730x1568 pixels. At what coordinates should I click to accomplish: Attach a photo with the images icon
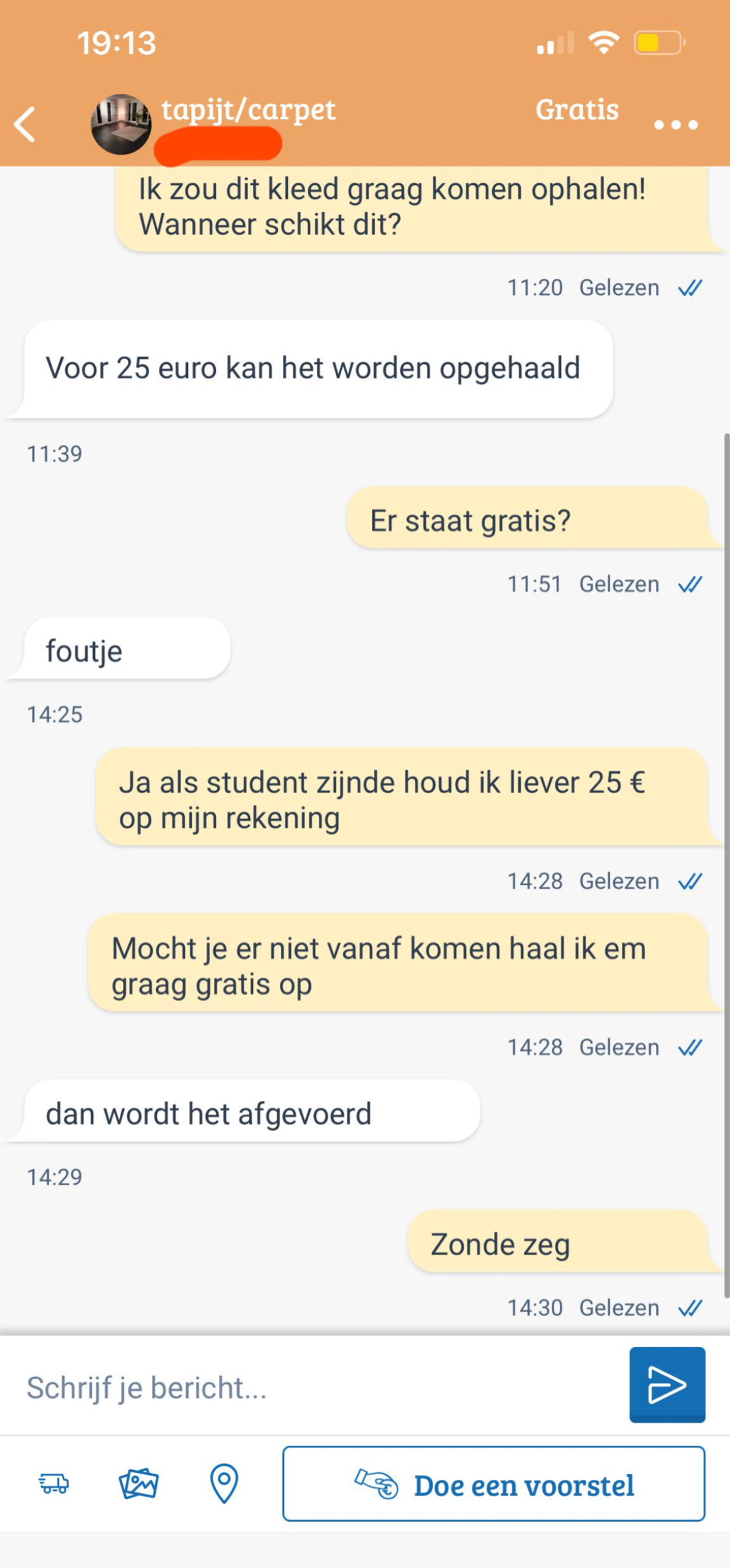coord(139,1483)
